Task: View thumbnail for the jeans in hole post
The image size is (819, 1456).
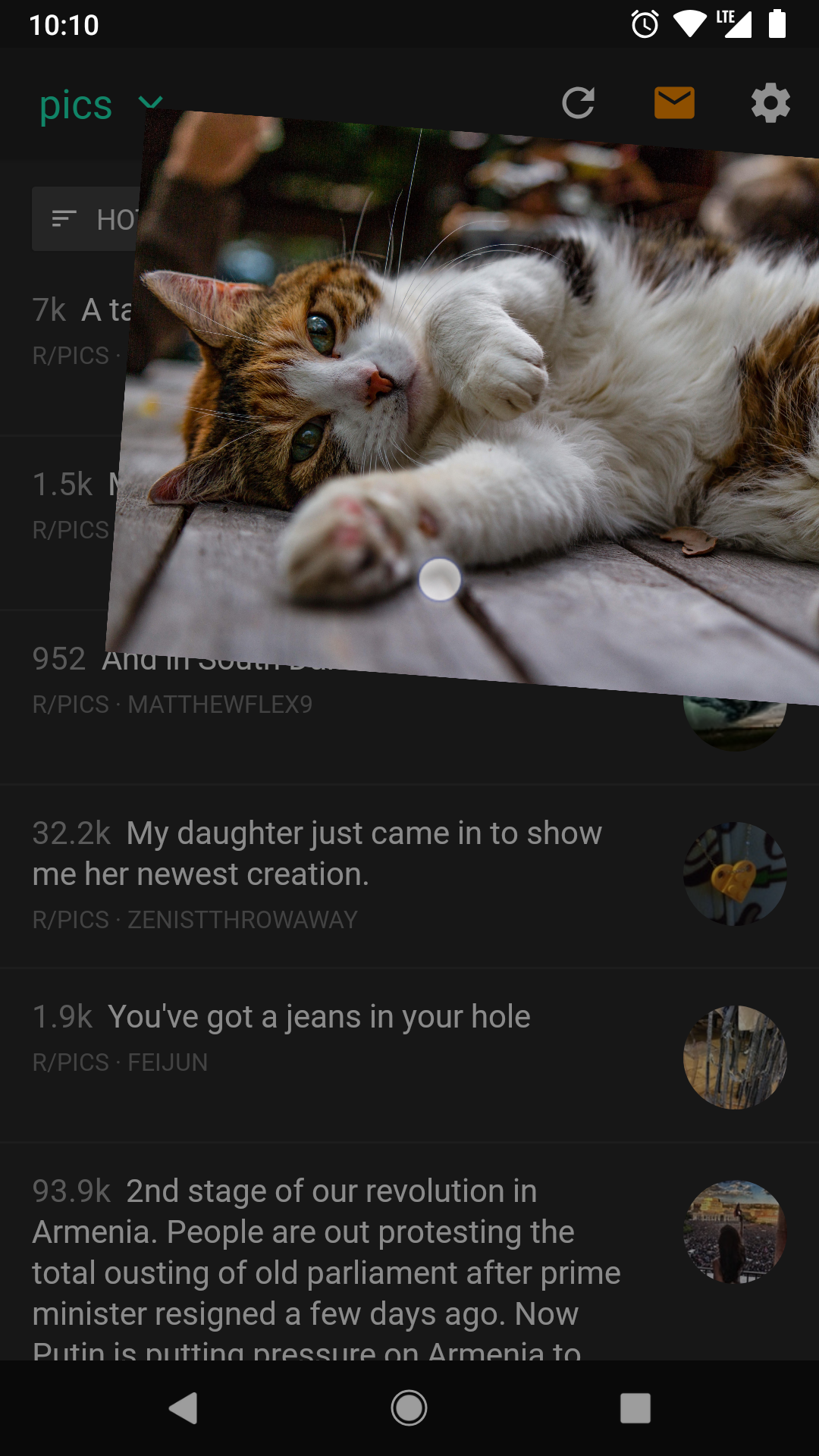Action: [734, 1057]
